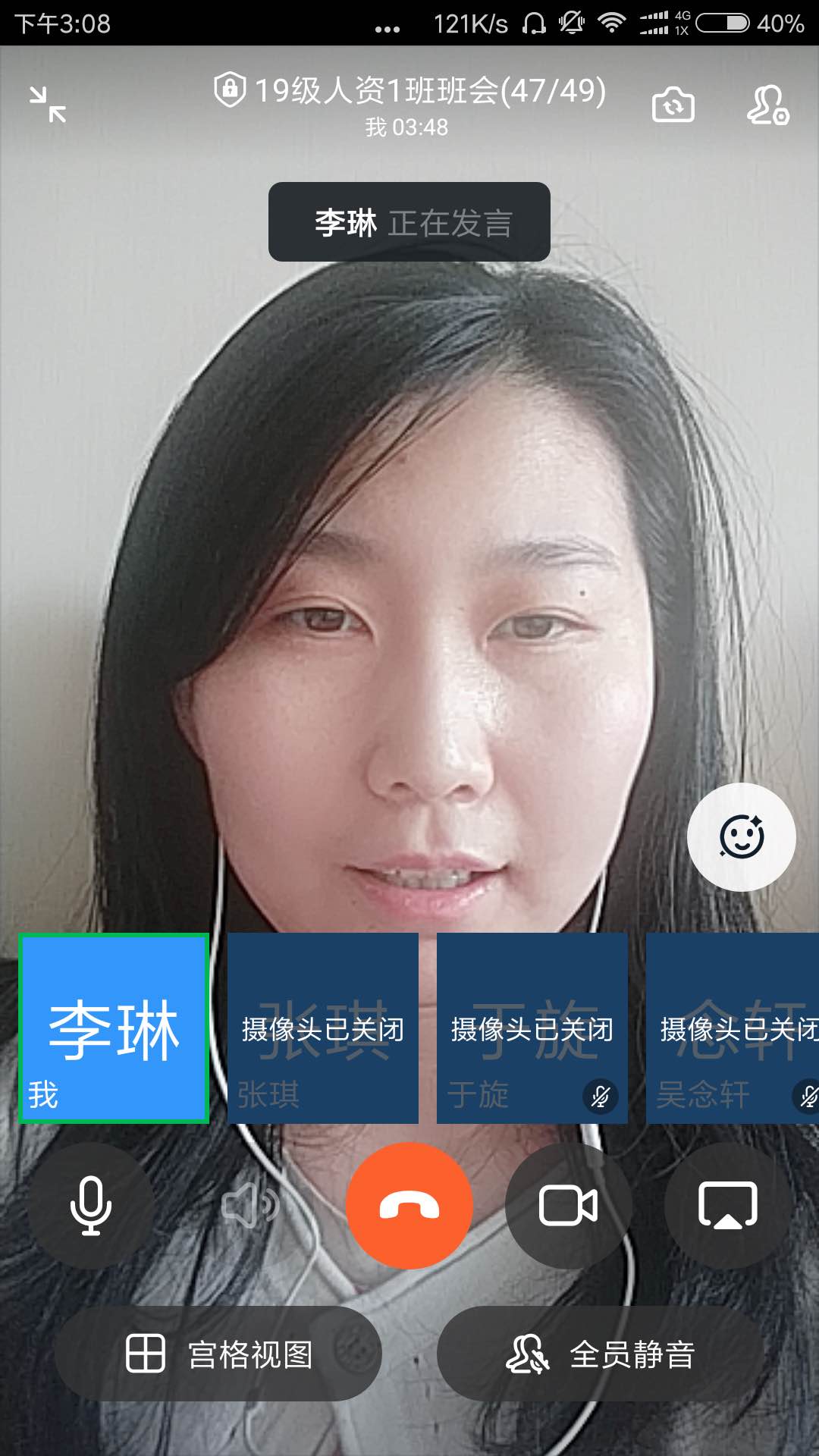The image size is (819, 1456).
Task: Start screen sharing
Action: coord(728,1206)
